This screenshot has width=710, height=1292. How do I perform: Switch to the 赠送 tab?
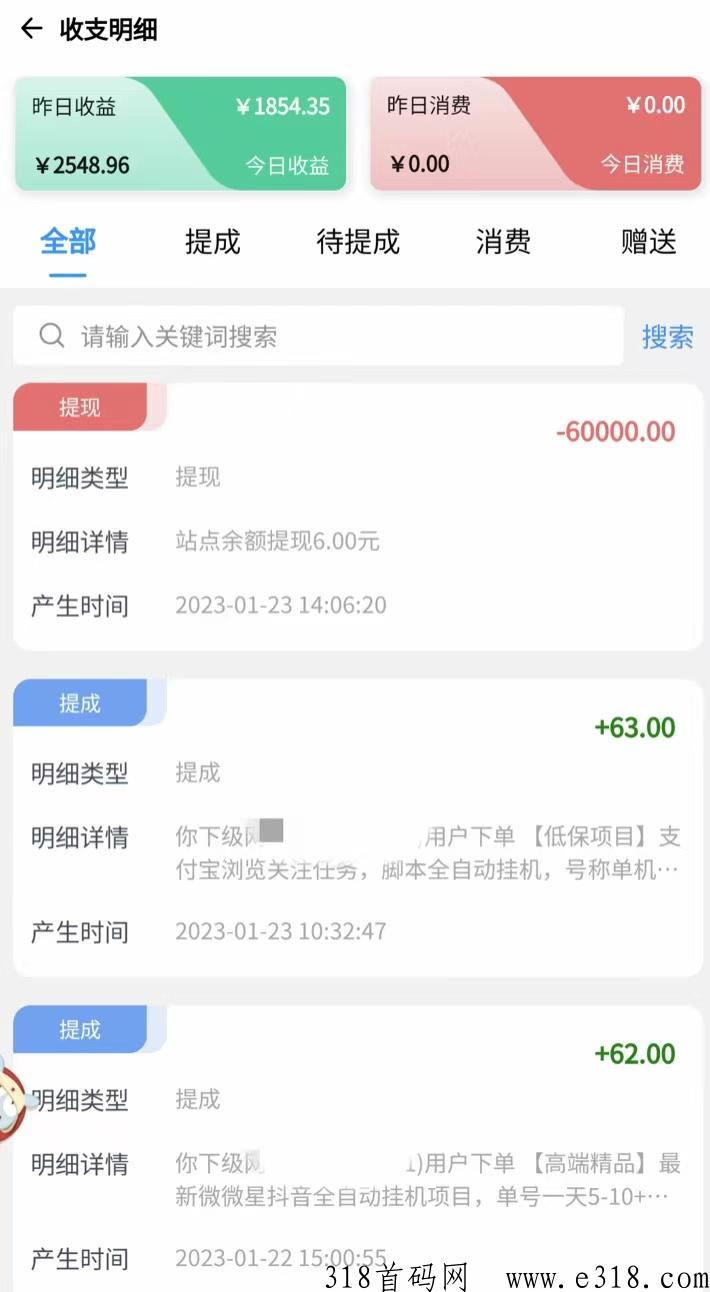pos(649,241)
